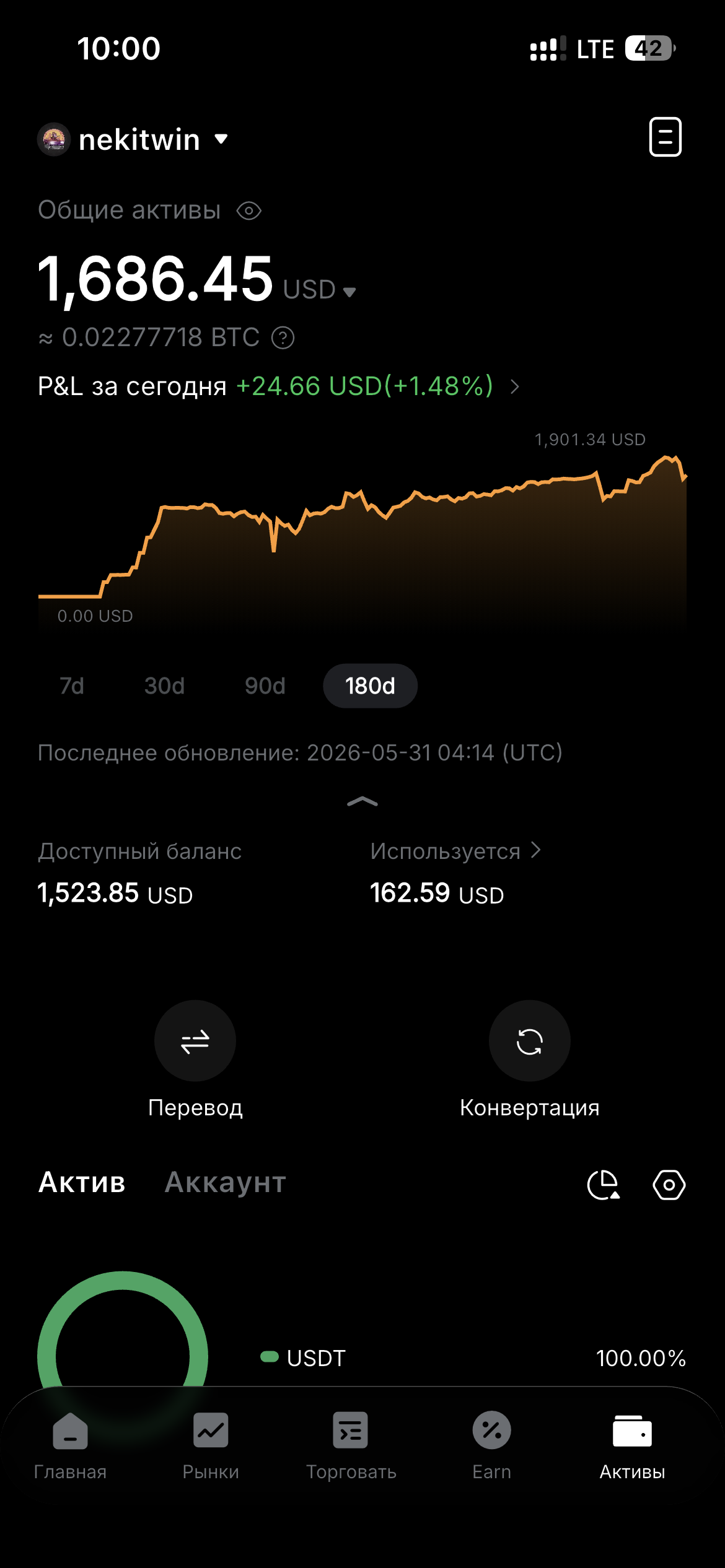This screenshot has height=1568, width=725.
Task: Collapse the asset chart section
Action: click(x=362, y=802)
